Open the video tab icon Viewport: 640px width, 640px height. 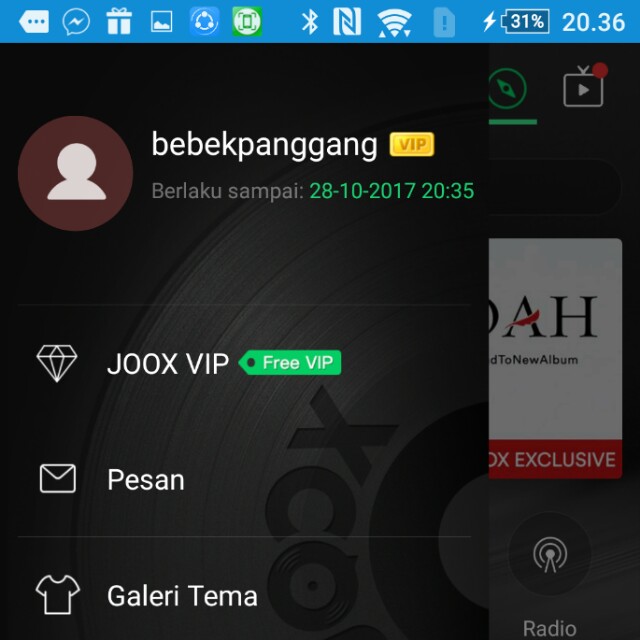click(x=584, y=88)
